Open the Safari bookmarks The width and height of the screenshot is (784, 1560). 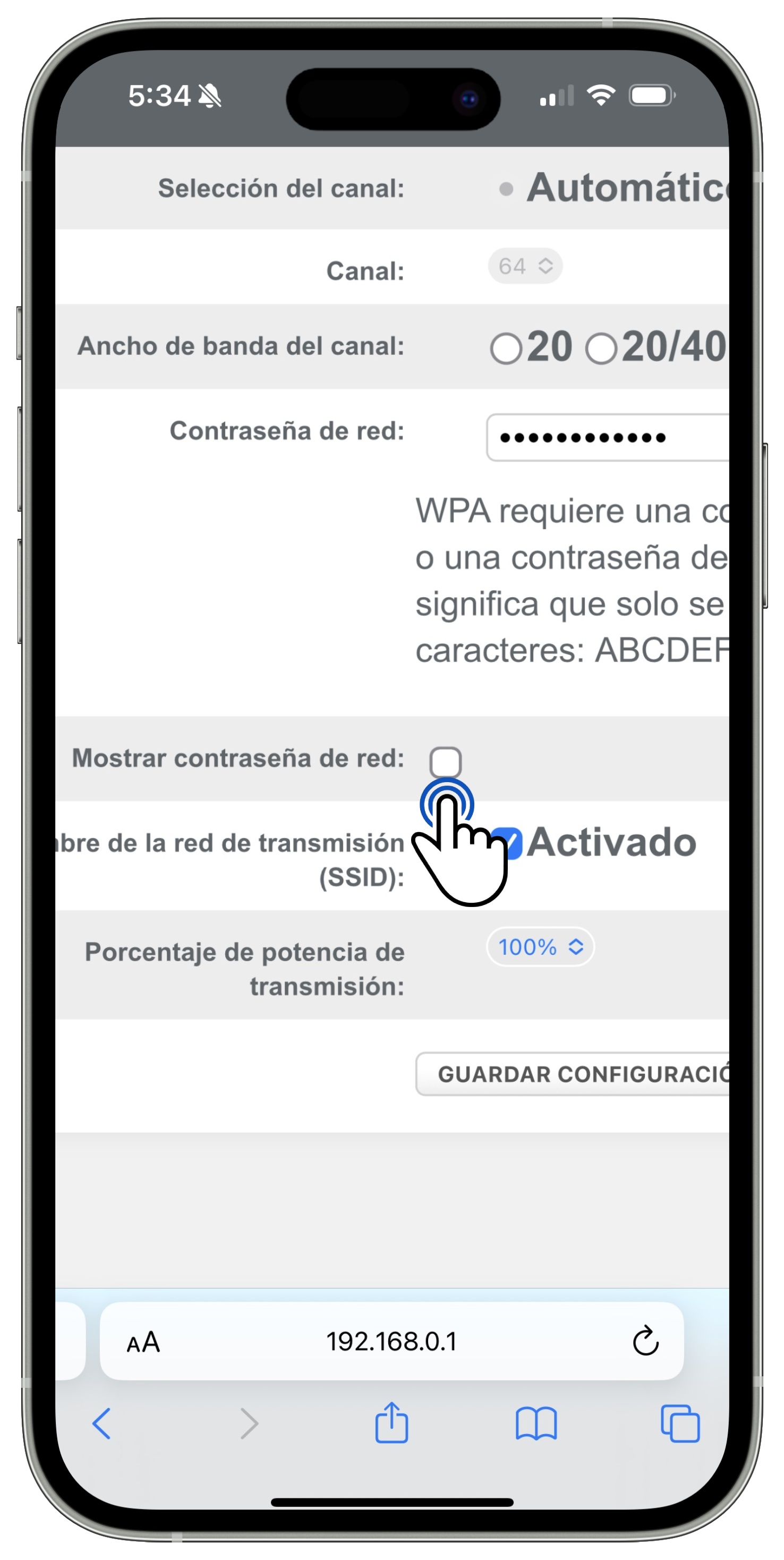pos(536,1423)
